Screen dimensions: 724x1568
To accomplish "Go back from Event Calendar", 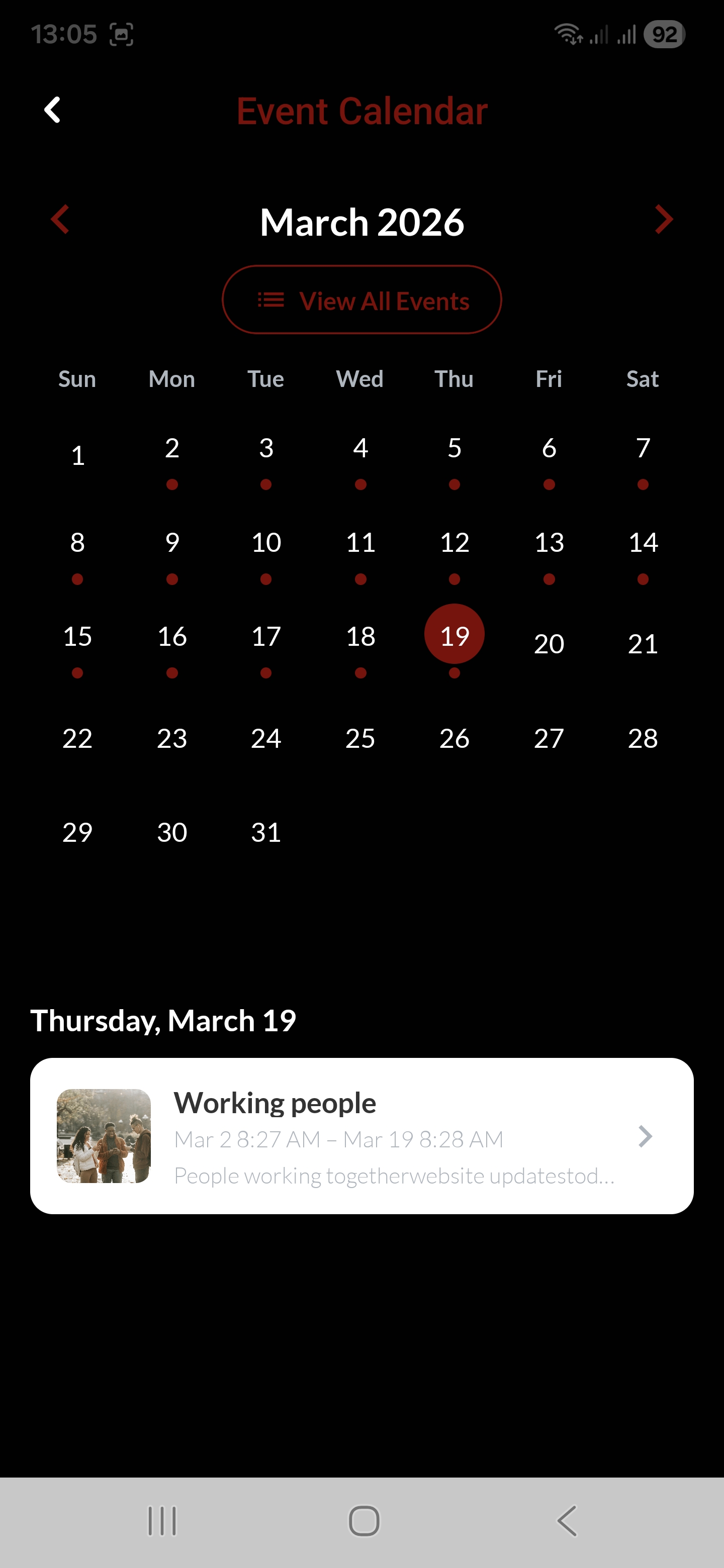I will tap(52, 110).
